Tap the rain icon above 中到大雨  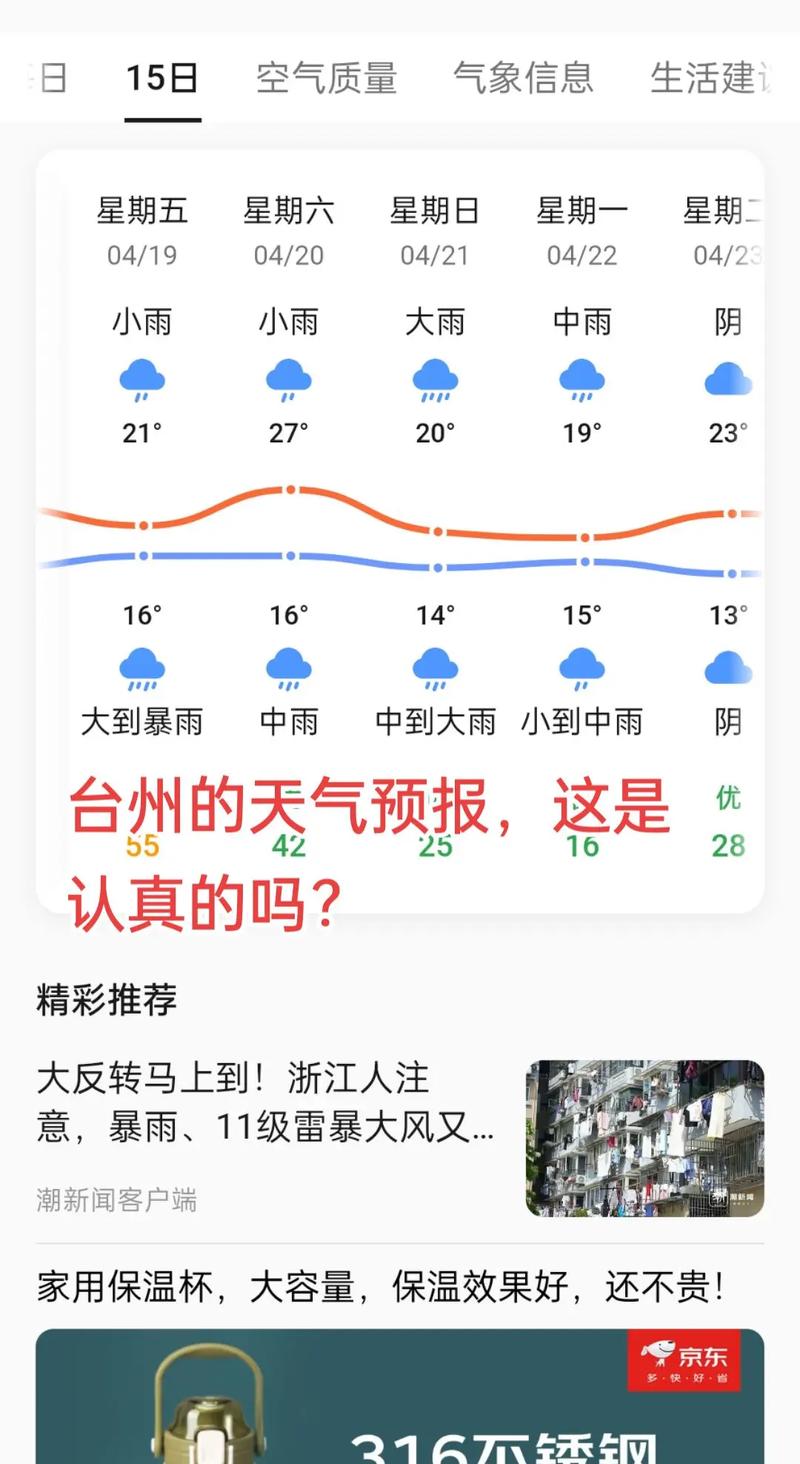click(x=435, y=668)
